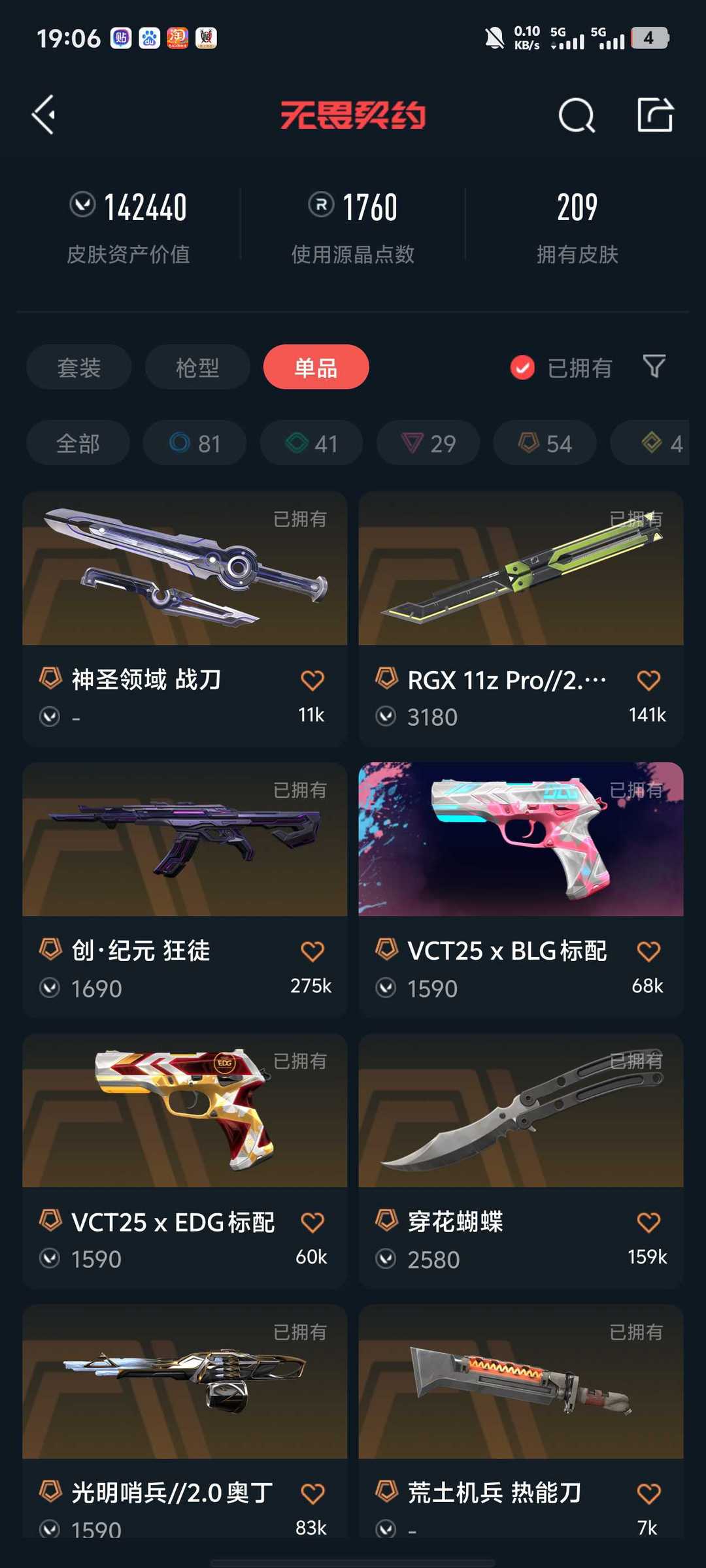This screenshot has width=706, height=1568.
Task: Filter by the 29 tier chip
Action: tap(428, 443)
